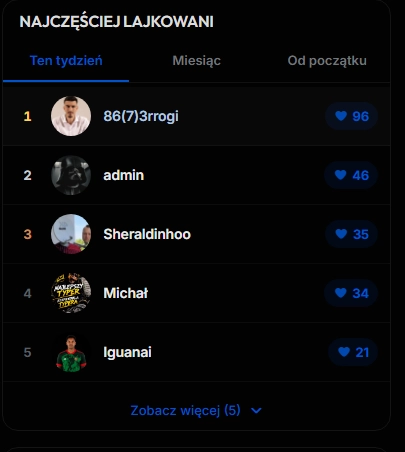Image resolution: width=405 pixels, height=452 pixels.
Task: Open Iguanai's profile row
Action: click(196, 352)
